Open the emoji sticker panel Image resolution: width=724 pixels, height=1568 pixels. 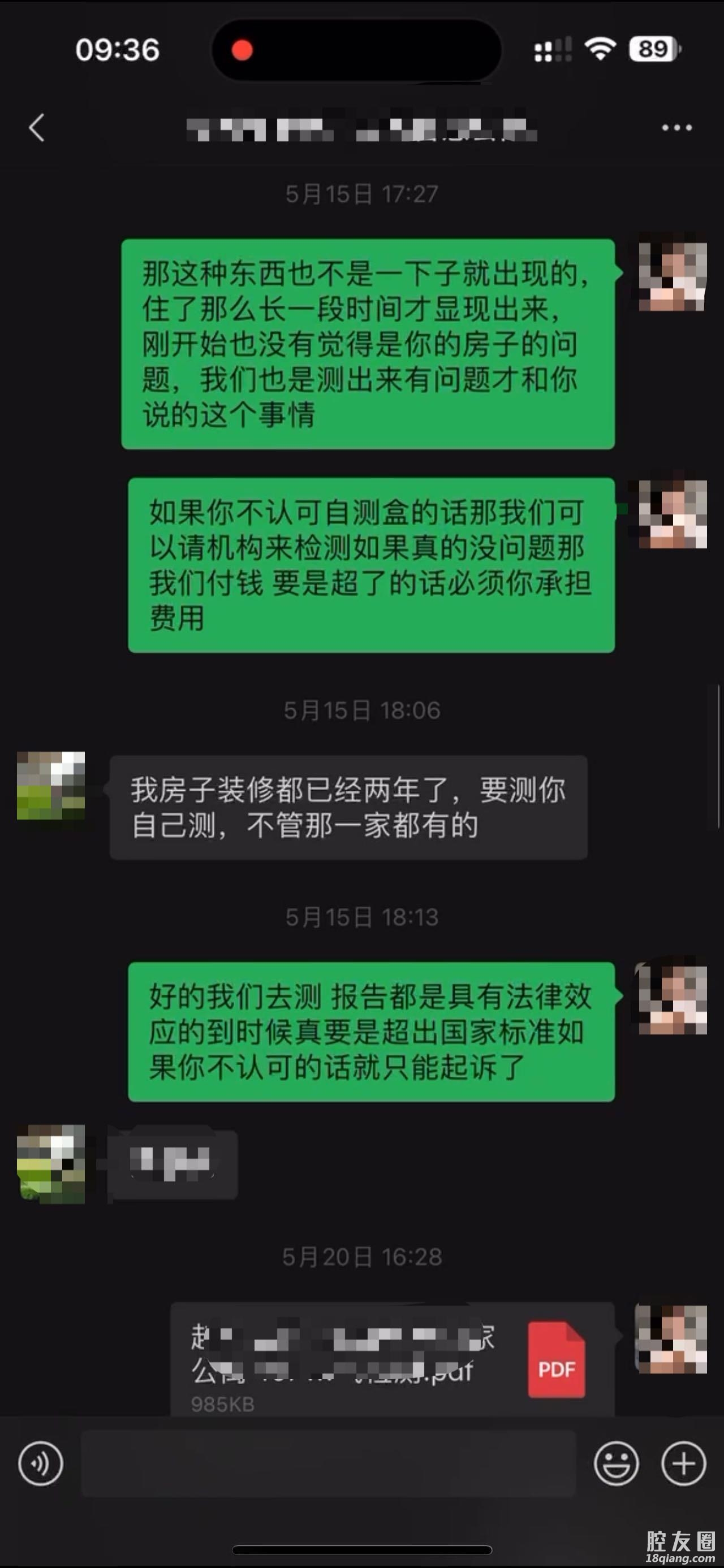(x=616, y=1463)
